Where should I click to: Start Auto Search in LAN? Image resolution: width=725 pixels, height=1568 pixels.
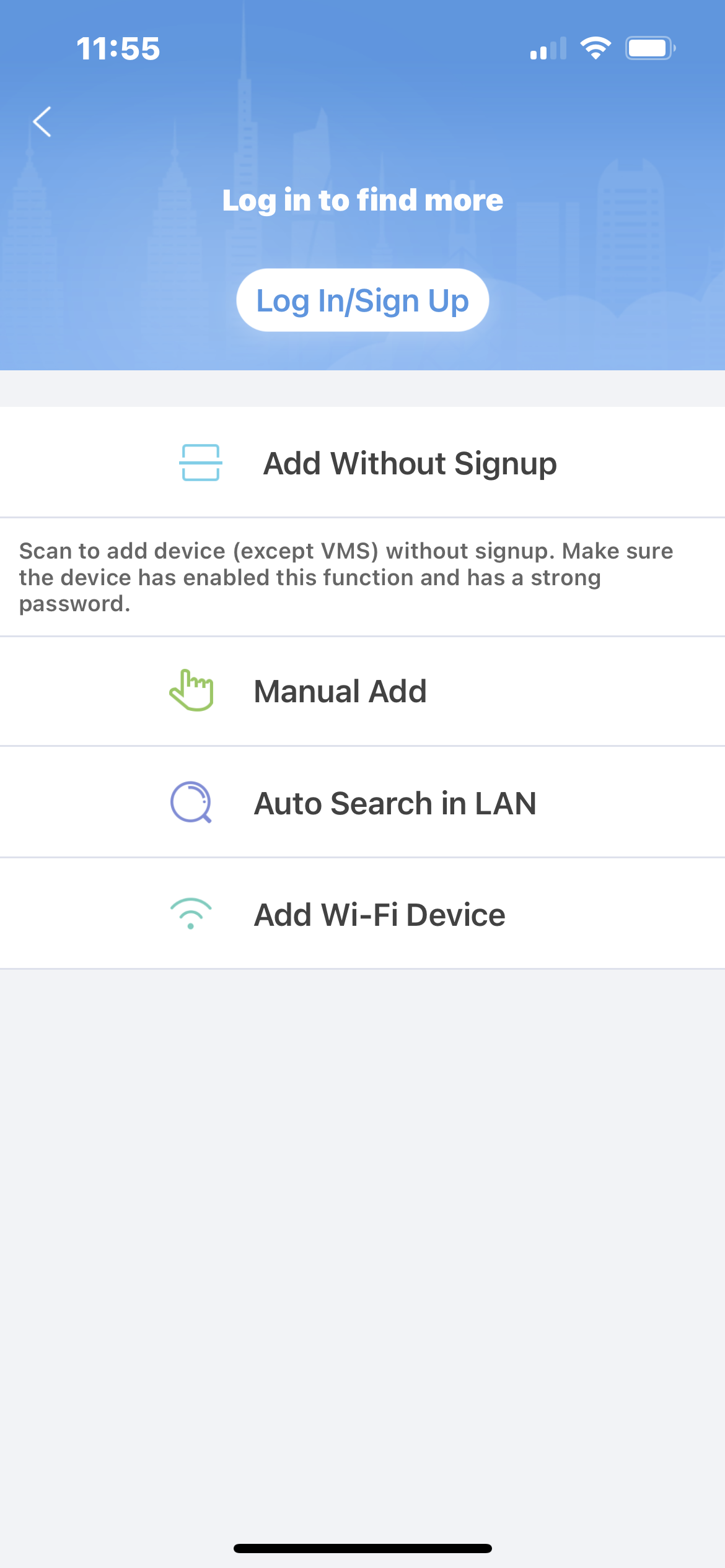[362, 803]
